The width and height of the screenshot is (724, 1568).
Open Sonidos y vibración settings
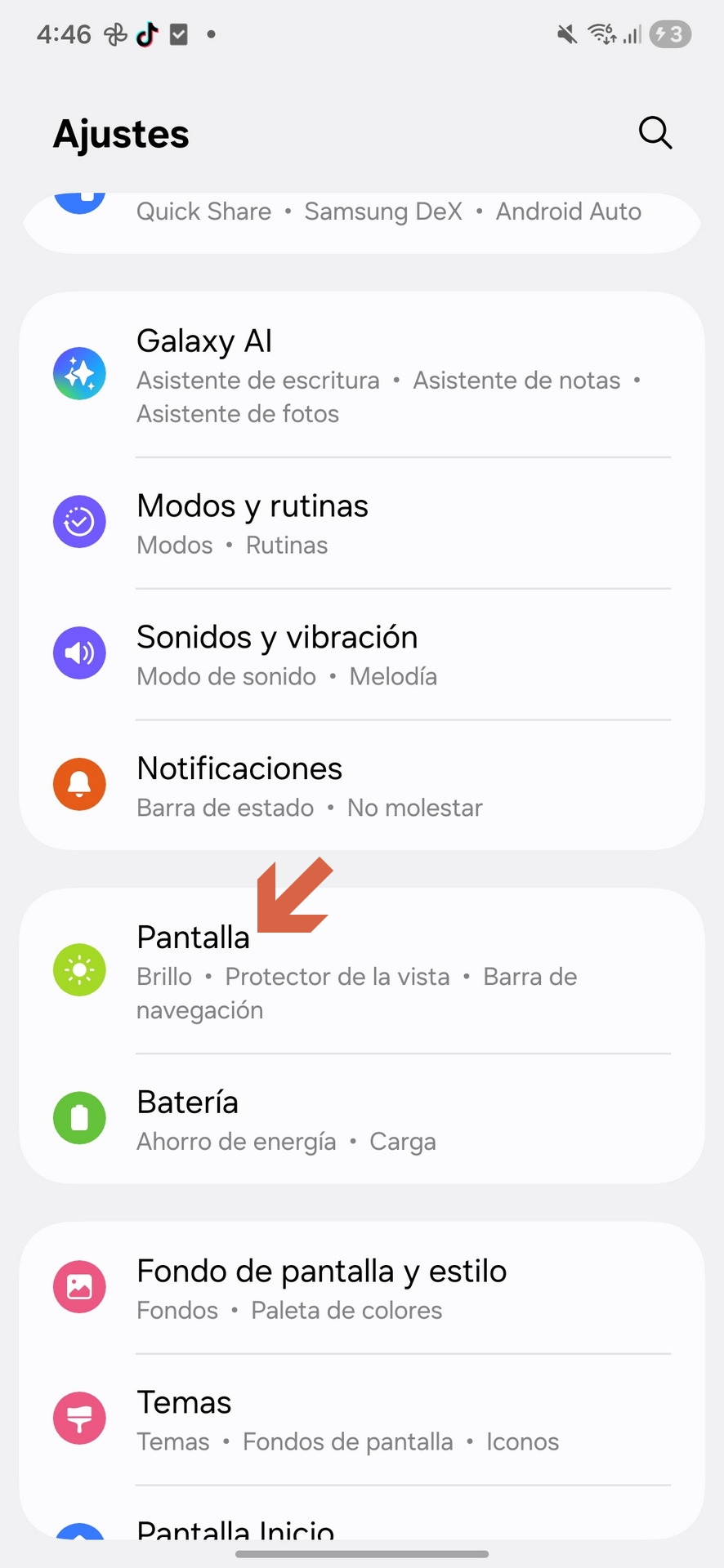[x=362, y=655]
